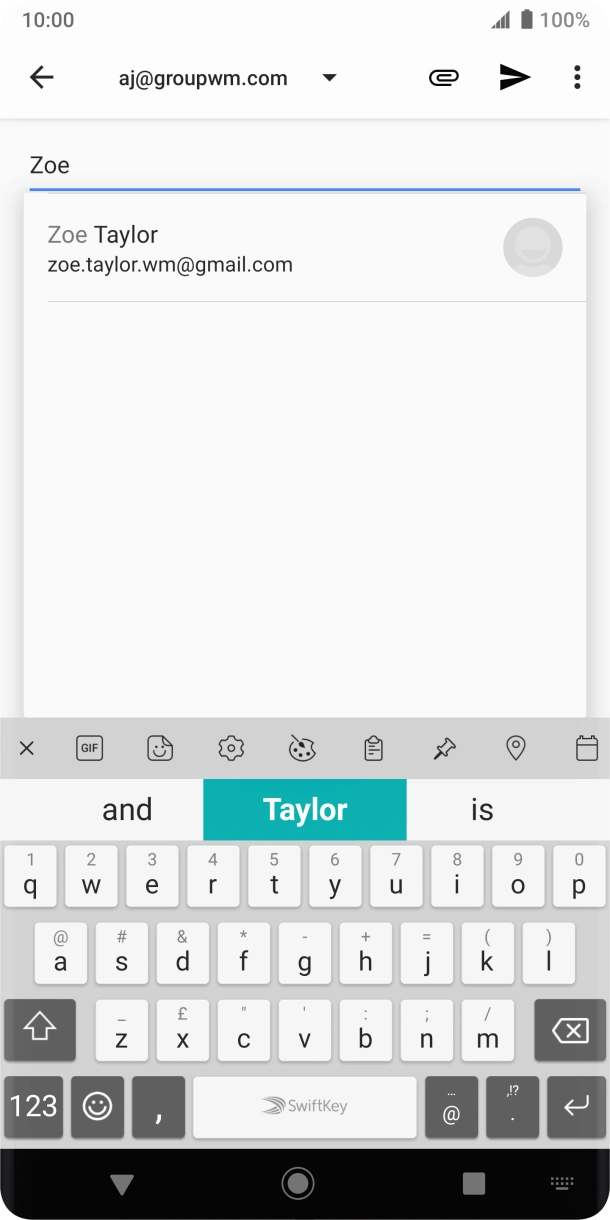The image size is (610, 1220).
Task: Tap the backspace key
Action: coord(570,1030)
